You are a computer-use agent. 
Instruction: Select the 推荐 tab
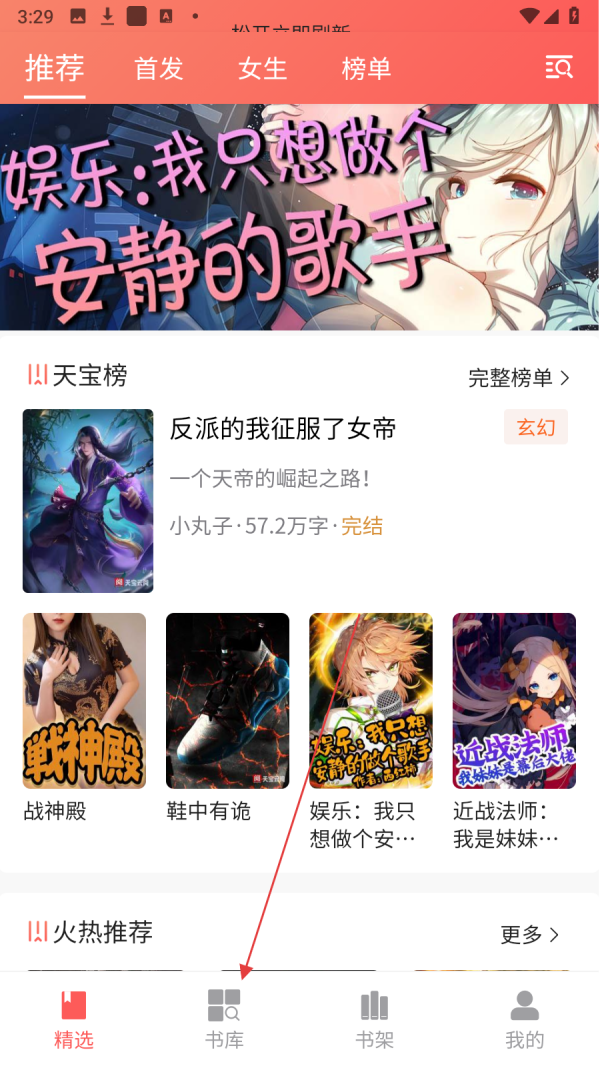[55, 68]
